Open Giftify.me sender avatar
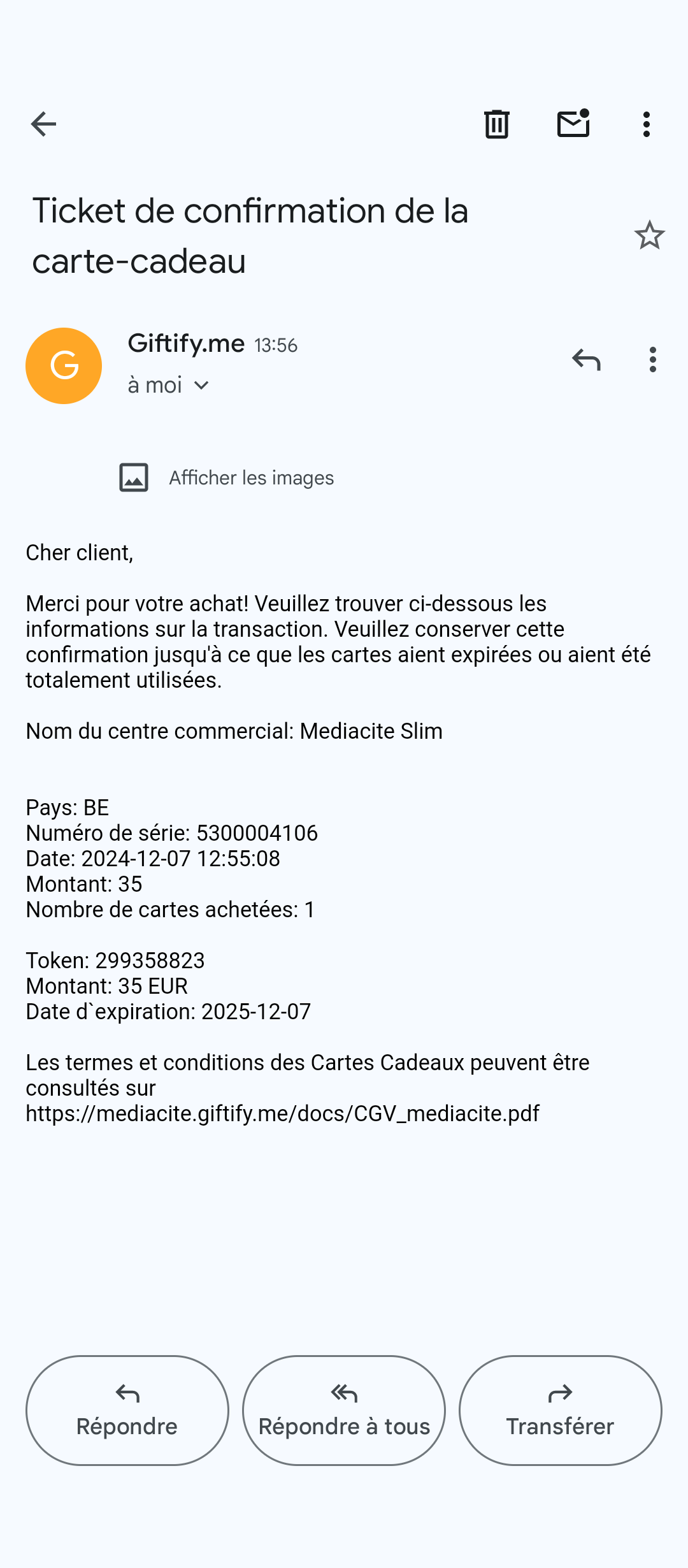Screen dimensions: 688x1568 64,366
